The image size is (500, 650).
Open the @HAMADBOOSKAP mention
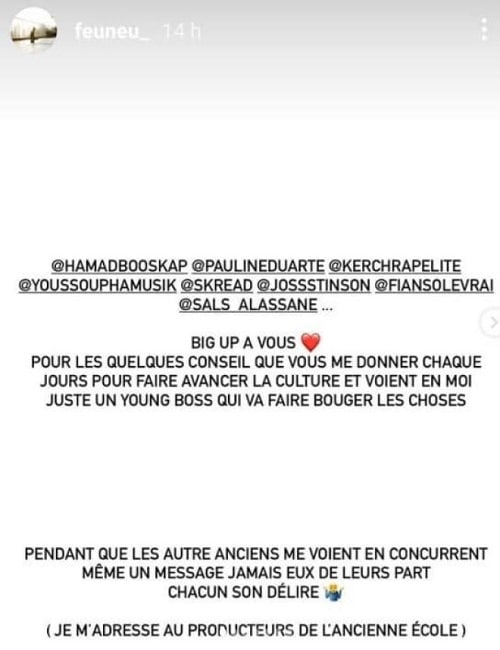click(x=119, y=266)
